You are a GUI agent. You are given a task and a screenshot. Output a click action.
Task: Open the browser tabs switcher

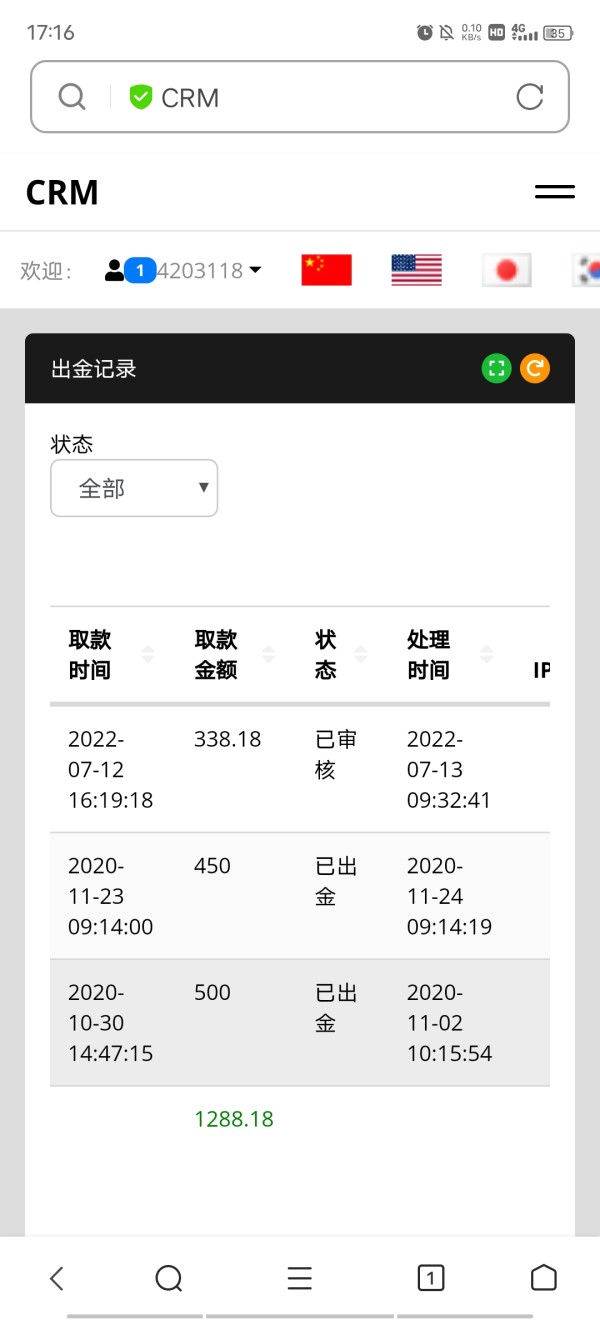pos(430,1277)
